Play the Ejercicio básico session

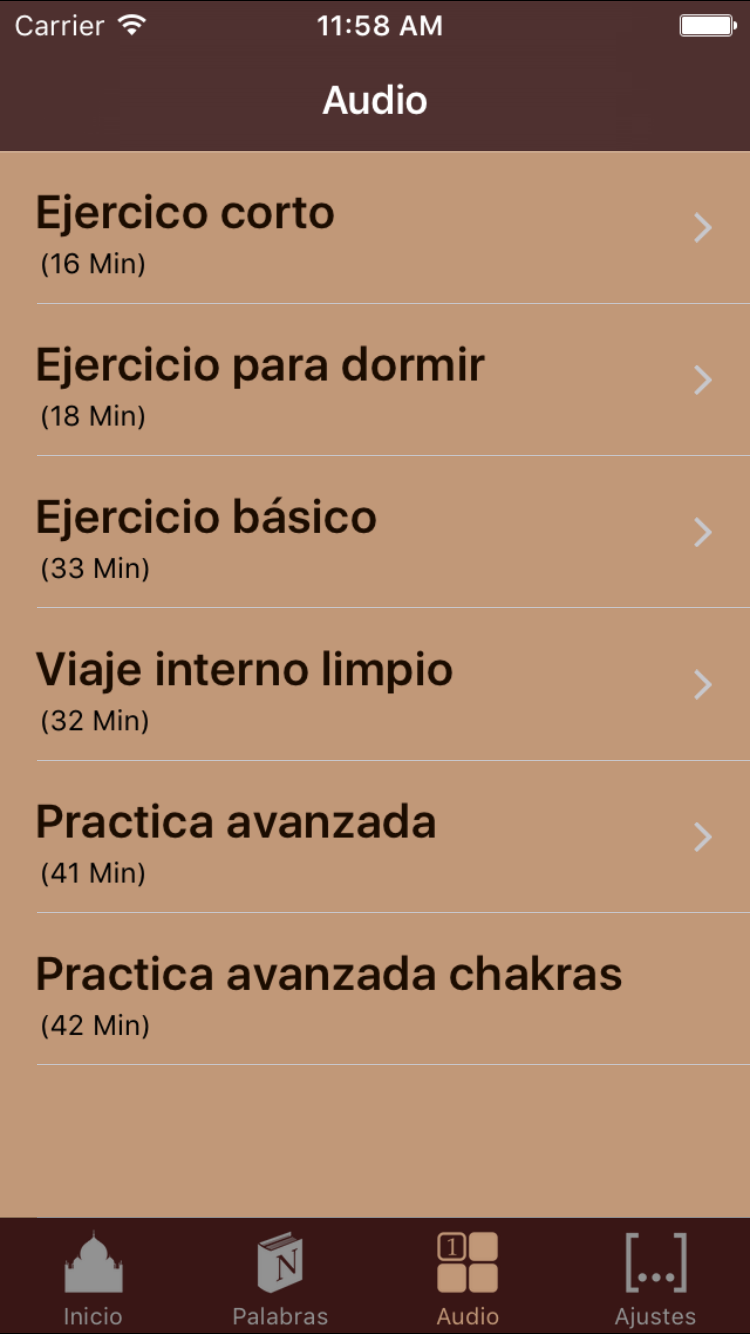pos(375,533)
